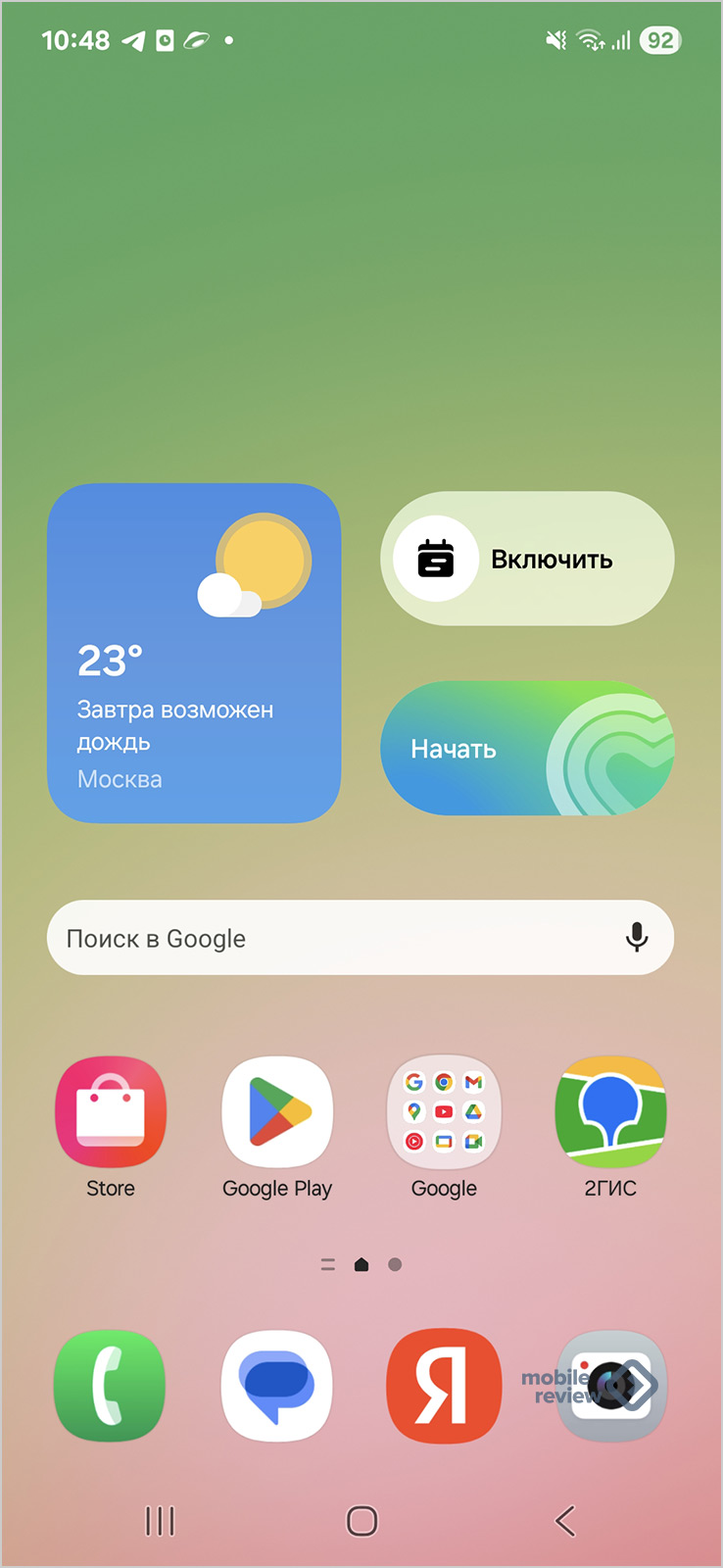Screen dimensions: 723x1568
Task: Launch the Yandex app
Action: point(444,1386)
